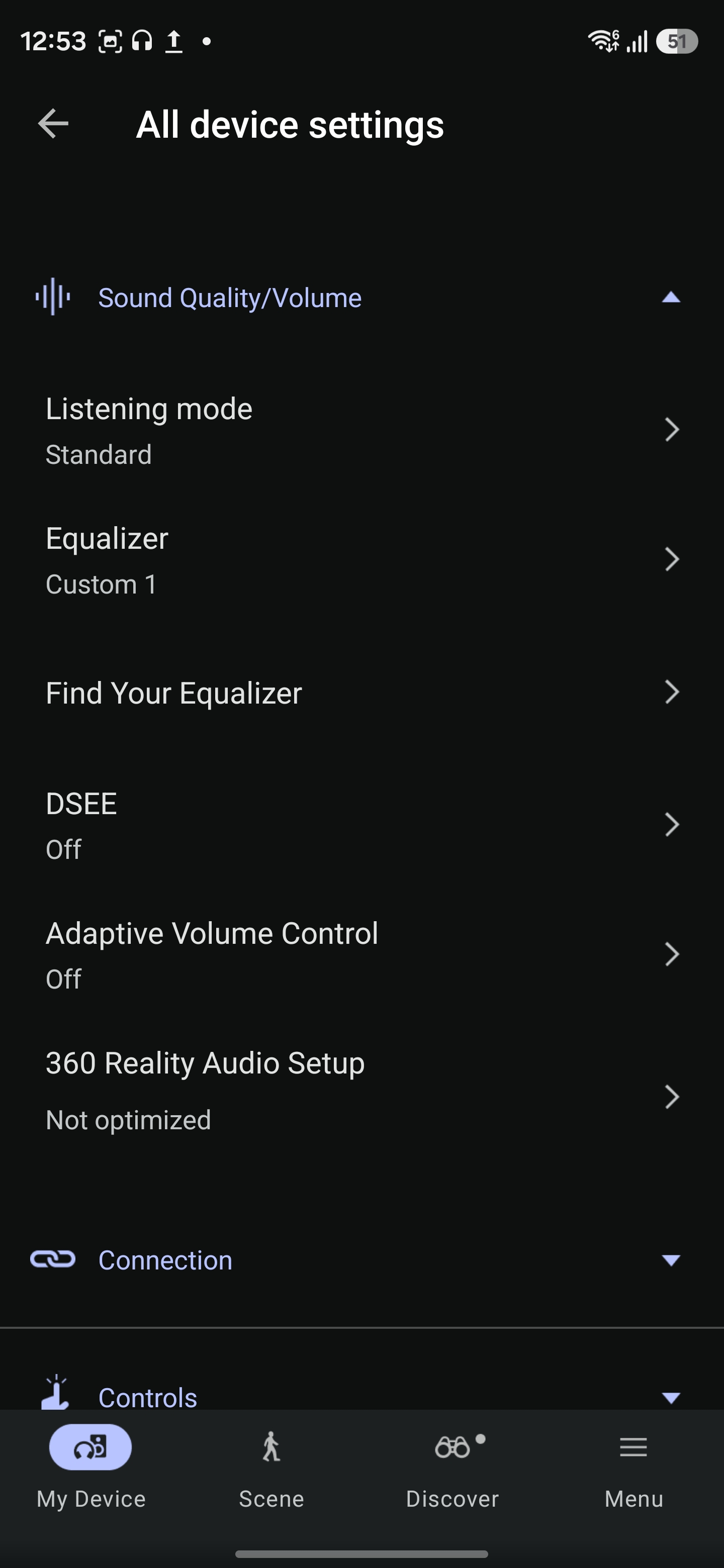Expand the Connection section
Viewport: 724px width, 1568px height.
point(671,1260)
